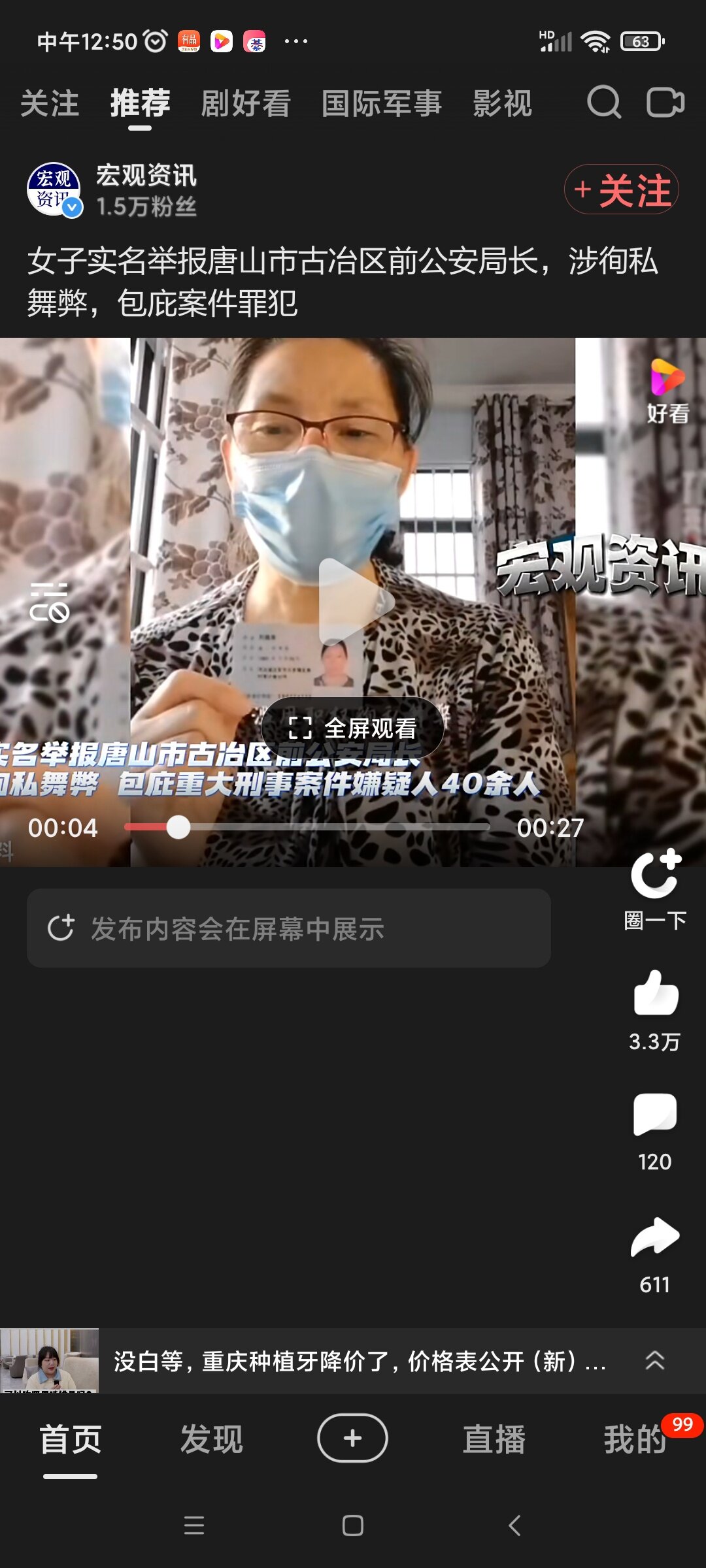This screenshot has width=706, height=1568.
Task: Open the video camera icon
Action: tap(665, 103)
